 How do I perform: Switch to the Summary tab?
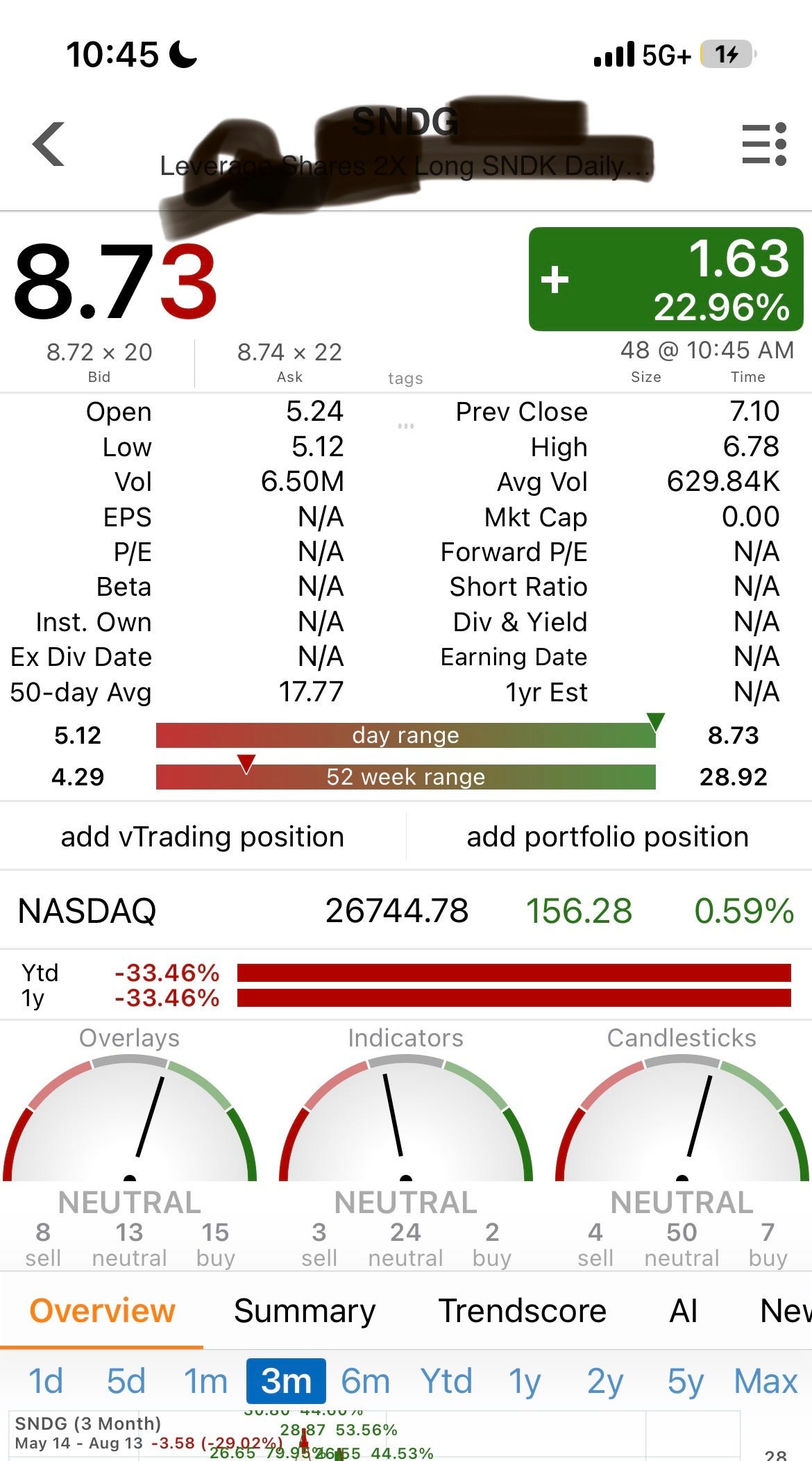pyautogui.click(x=305, y=1311)
